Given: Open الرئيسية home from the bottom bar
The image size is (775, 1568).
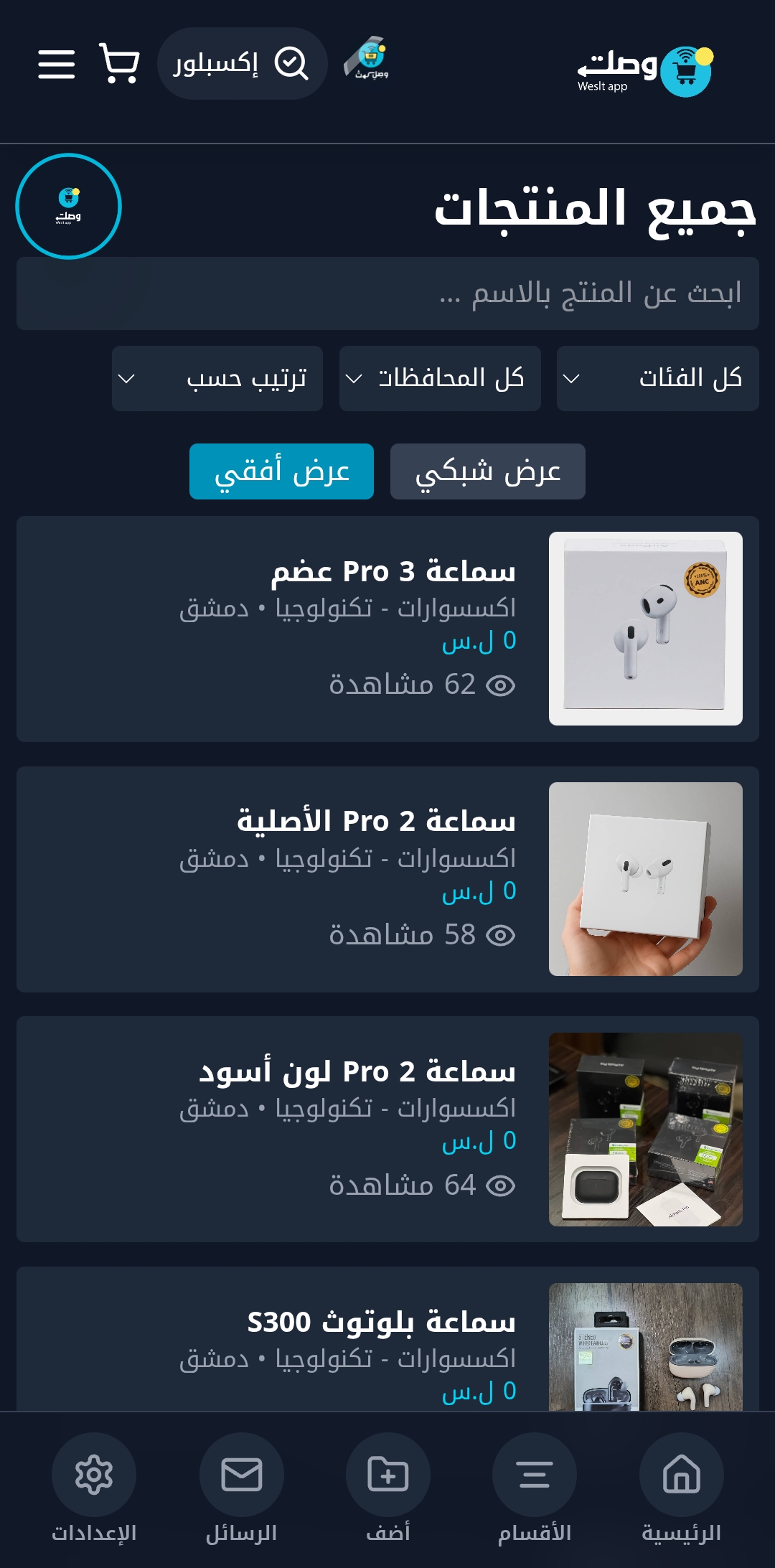Looking at the screenshot, I should 680,1476.
